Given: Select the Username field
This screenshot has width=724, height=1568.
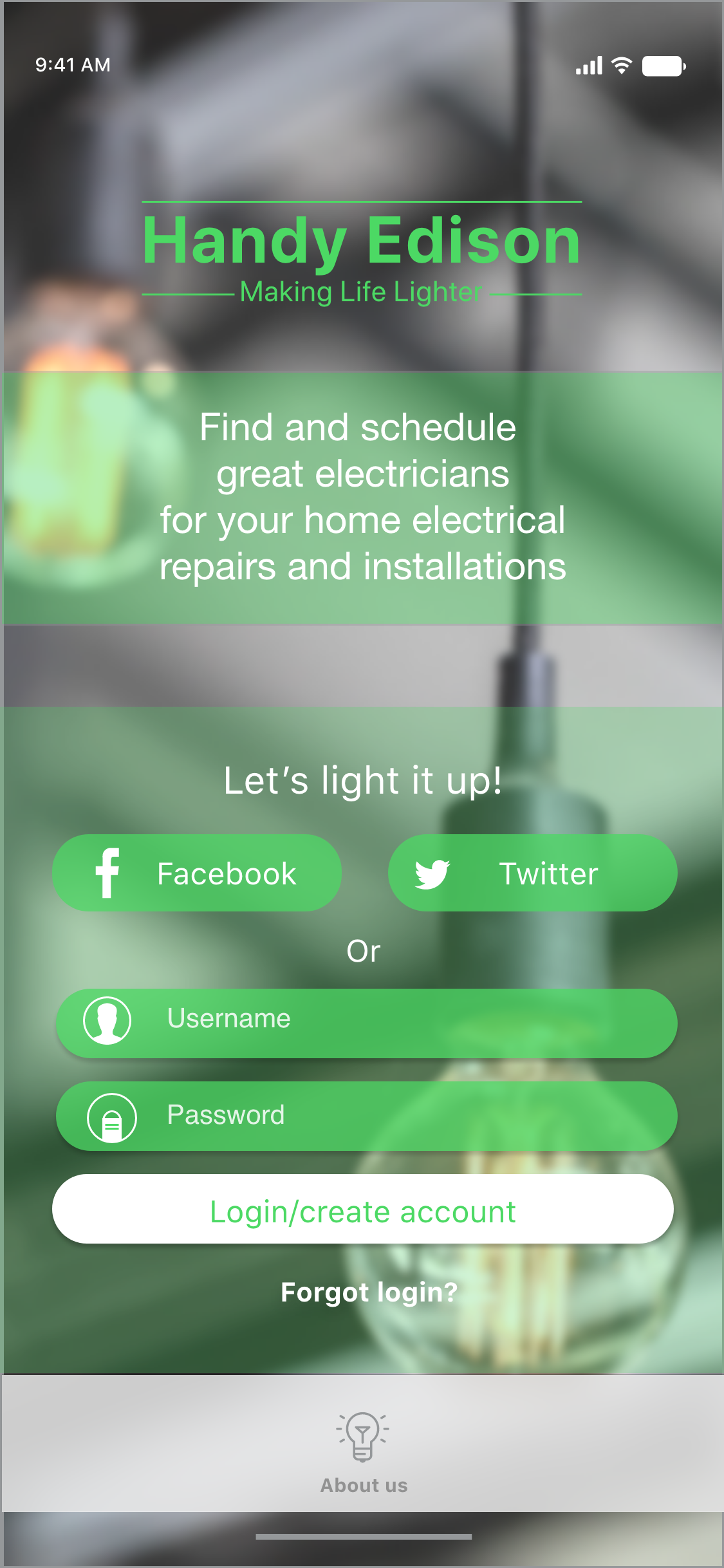Looking at the screenshot, I should point(367,1023).
